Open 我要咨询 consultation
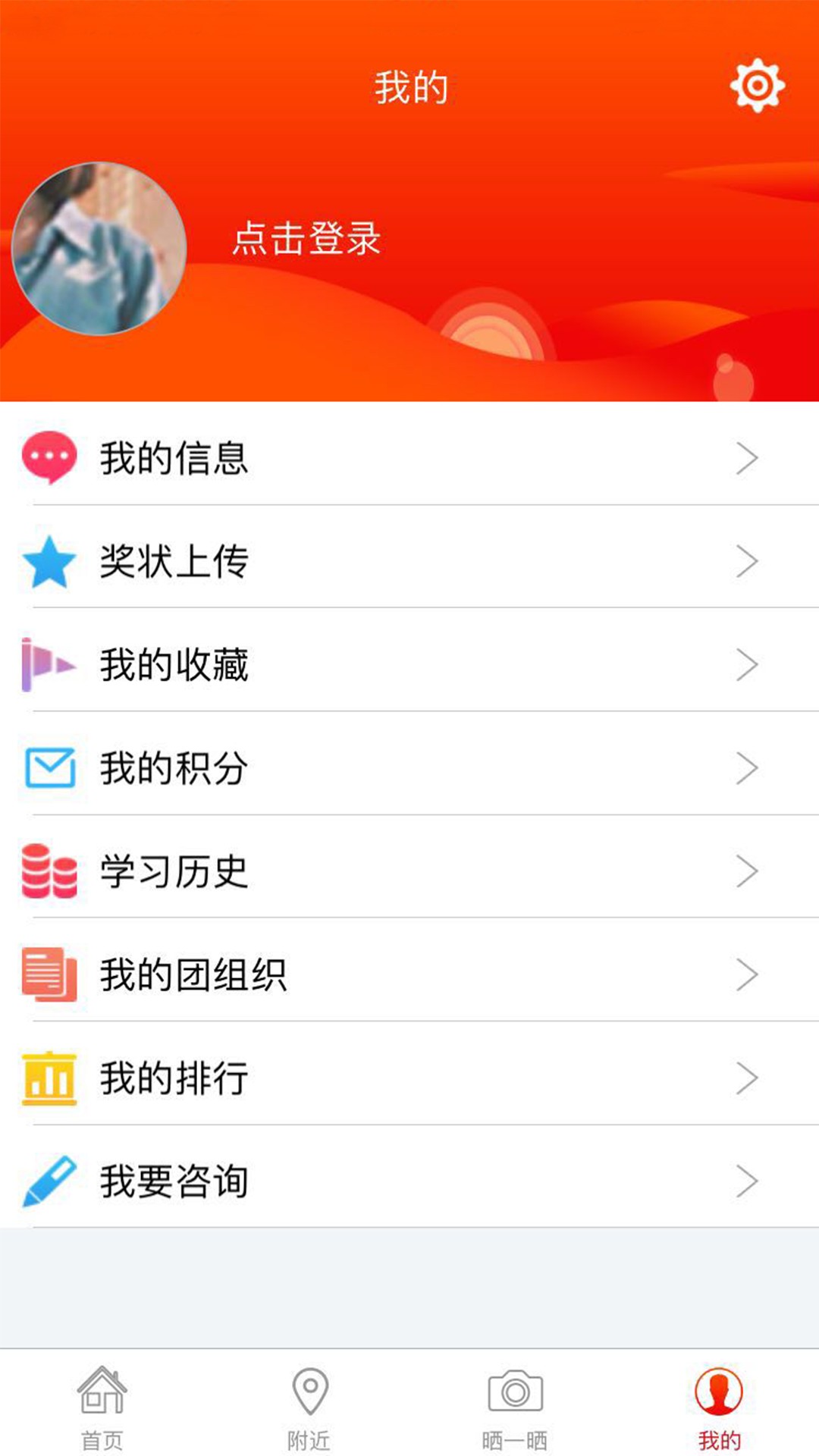 pyautogui.click(x=409, y=1181)
